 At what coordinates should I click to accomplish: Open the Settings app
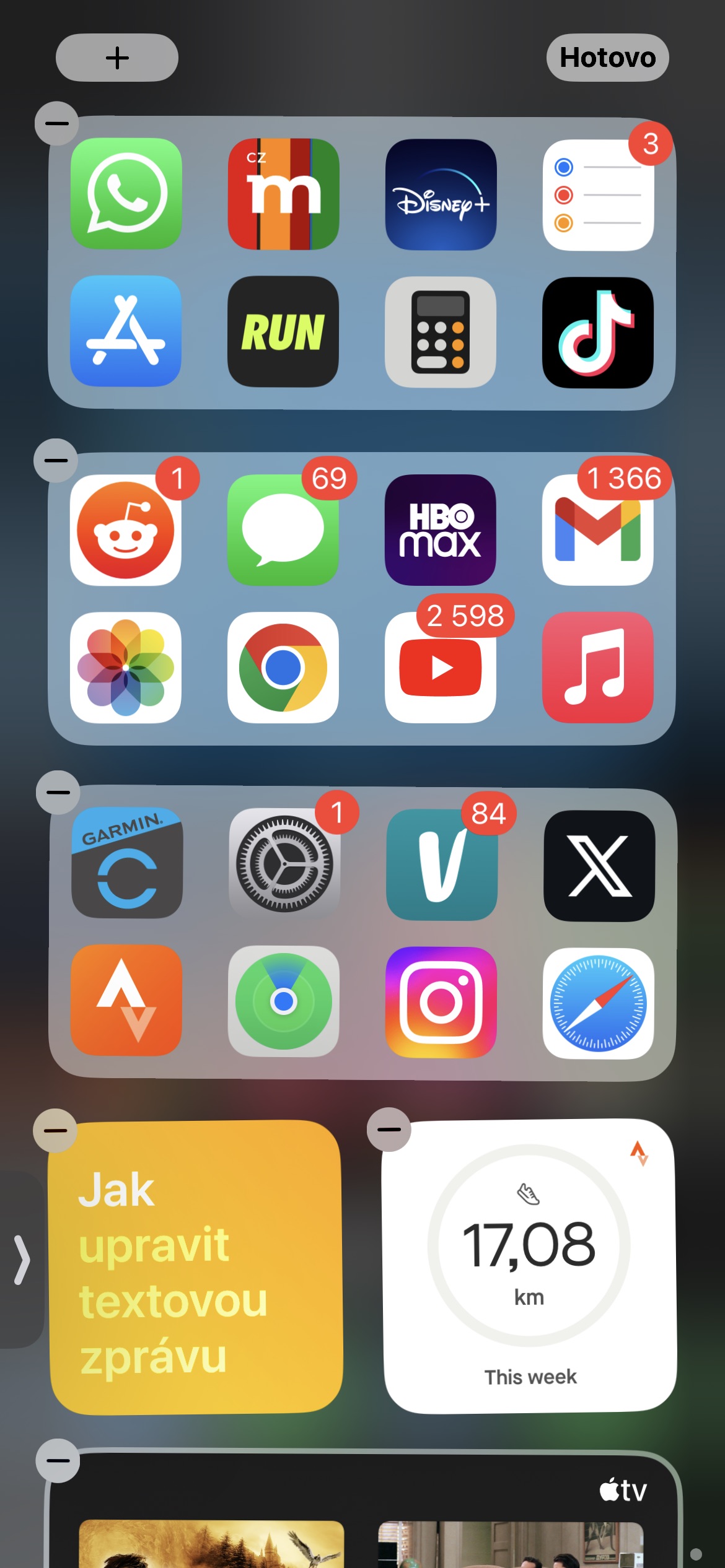pos(284,864)
